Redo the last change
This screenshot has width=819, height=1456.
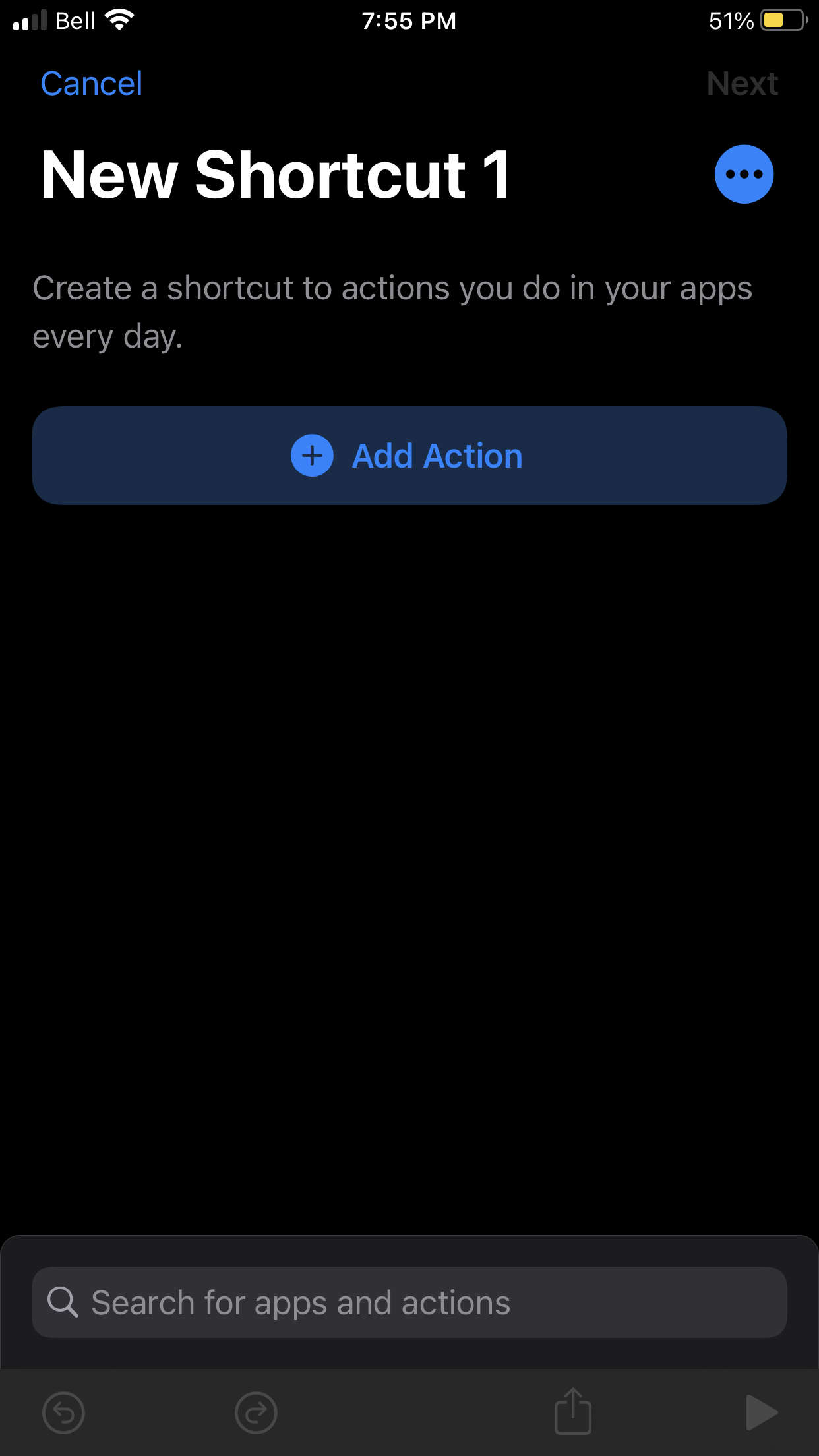click(256, 1412)
